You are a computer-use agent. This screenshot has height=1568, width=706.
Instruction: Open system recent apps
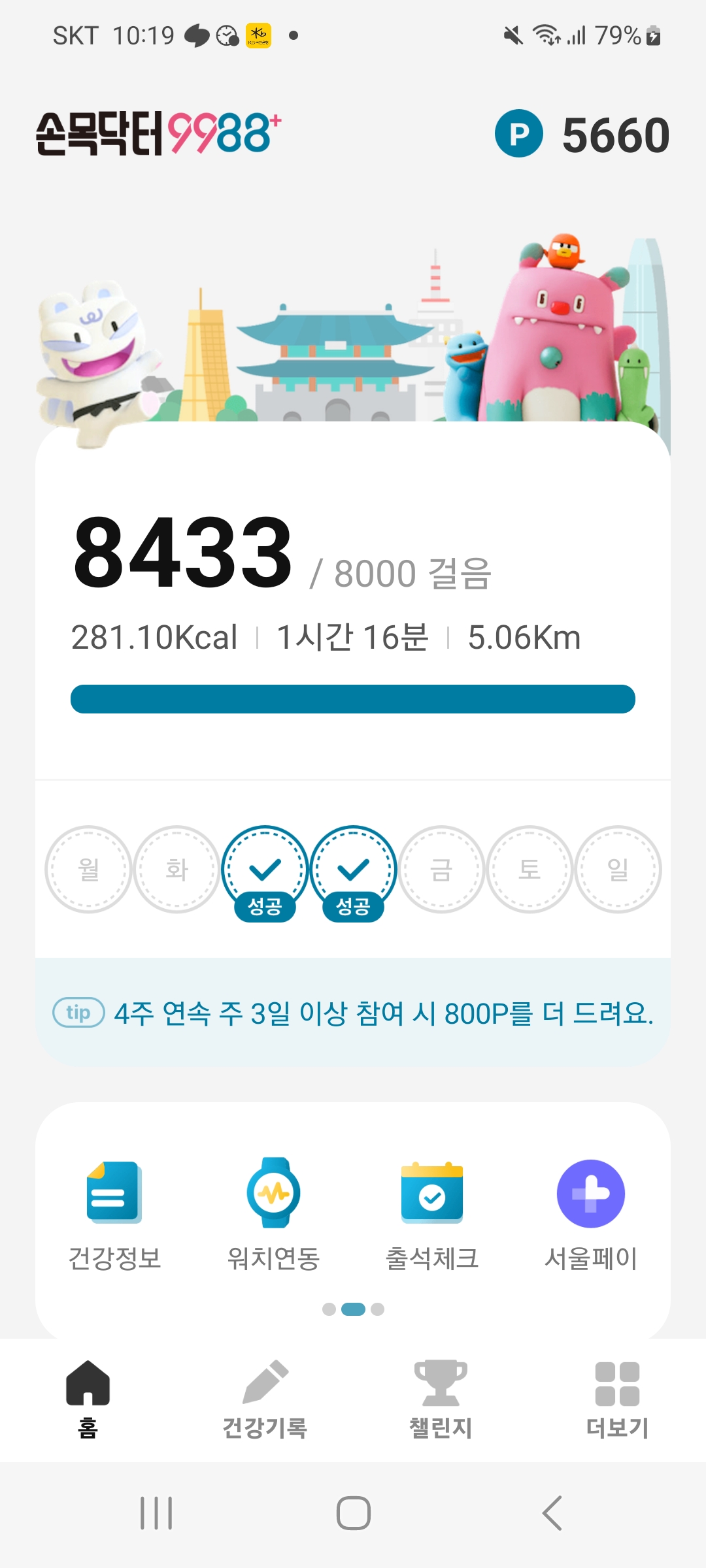pyautogui.click(x=156, y=1513)
